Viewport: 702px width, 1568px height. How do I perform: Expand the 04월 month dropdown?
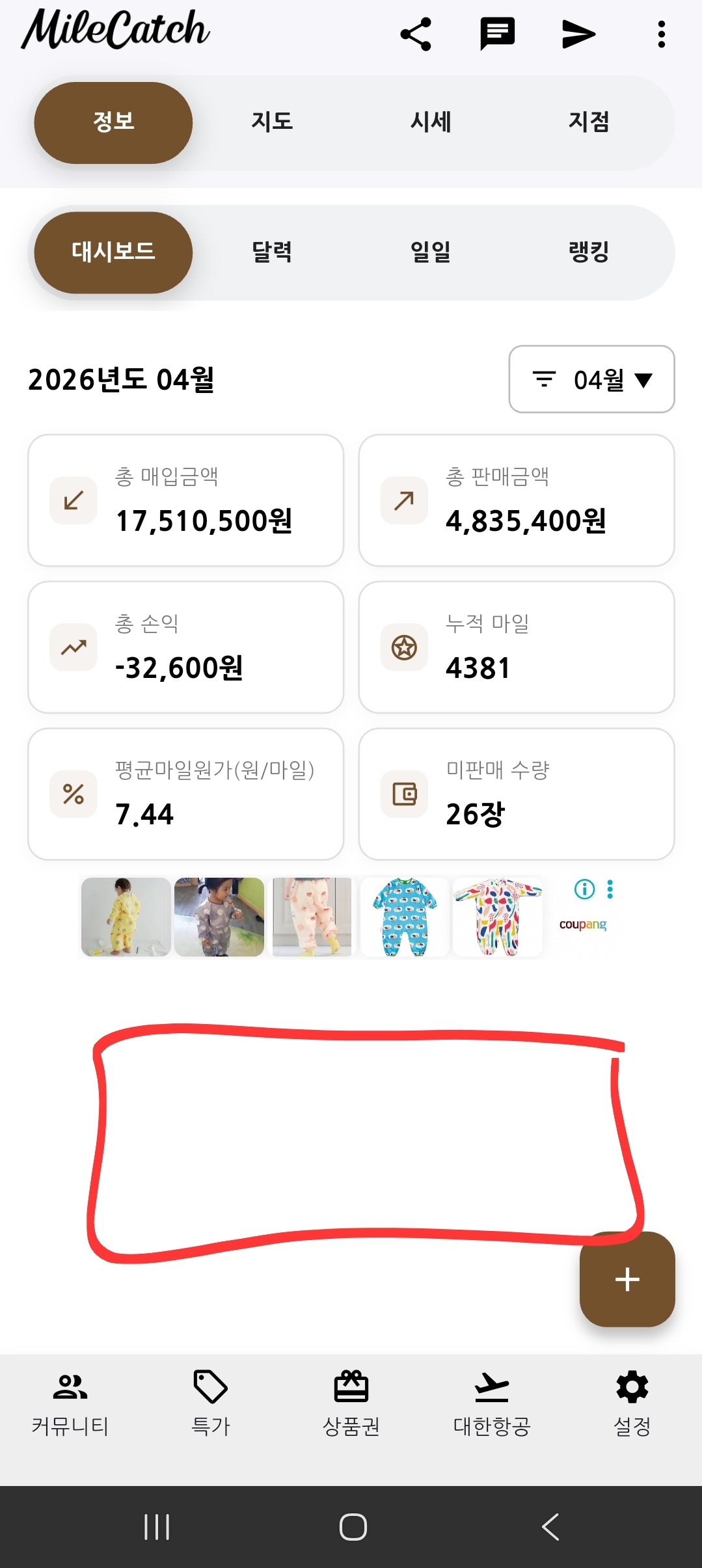591,379
